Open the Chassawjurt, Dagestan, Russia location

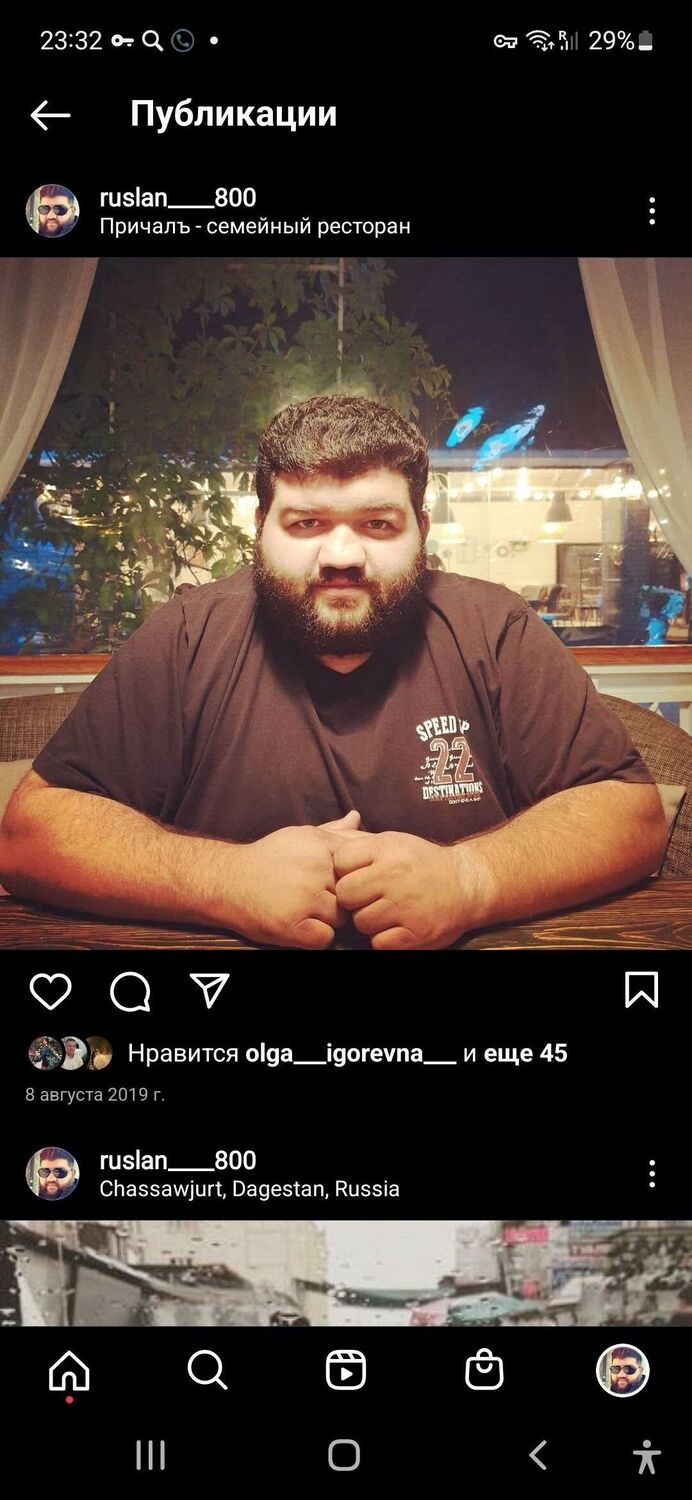[249, 1189]
